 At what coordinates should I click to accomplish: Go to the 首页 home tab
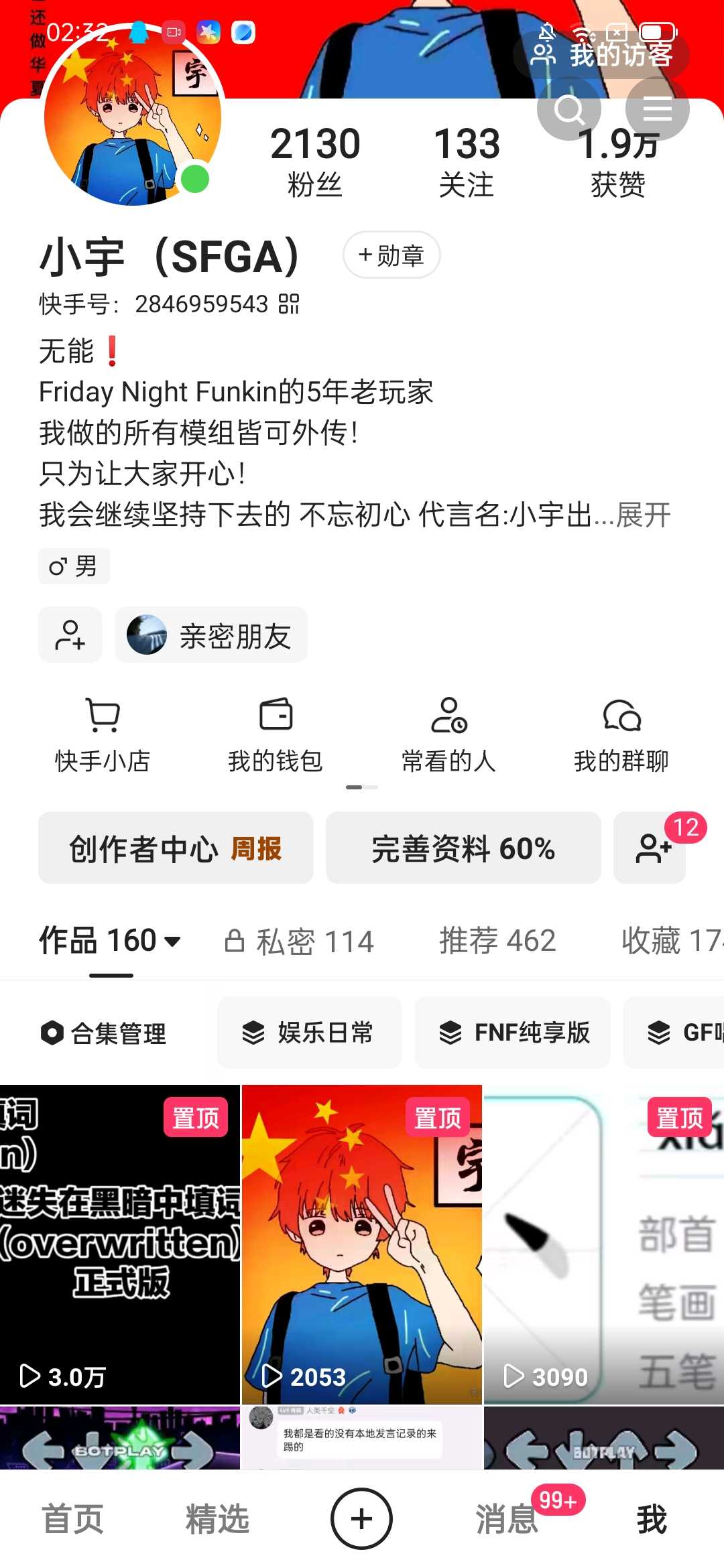tap(73, 1518)
